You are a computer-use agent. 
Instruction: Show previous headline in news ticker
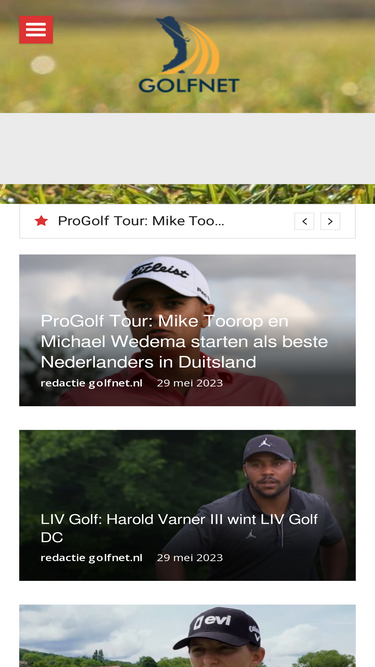tap(304, 221)
